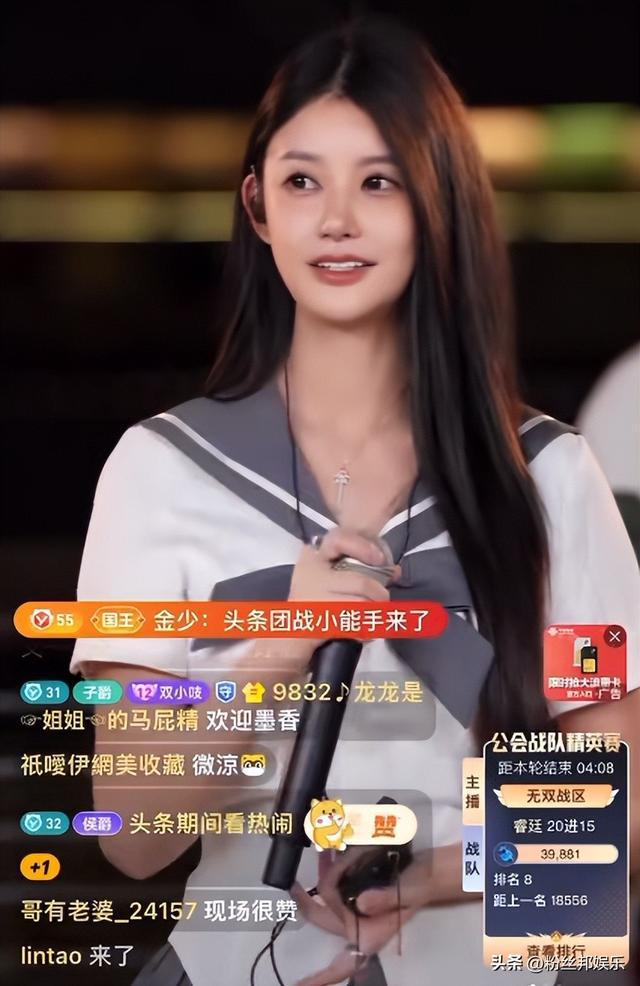
Task: Switch to the 主播 tab in the contest widget
Action: 472,790
